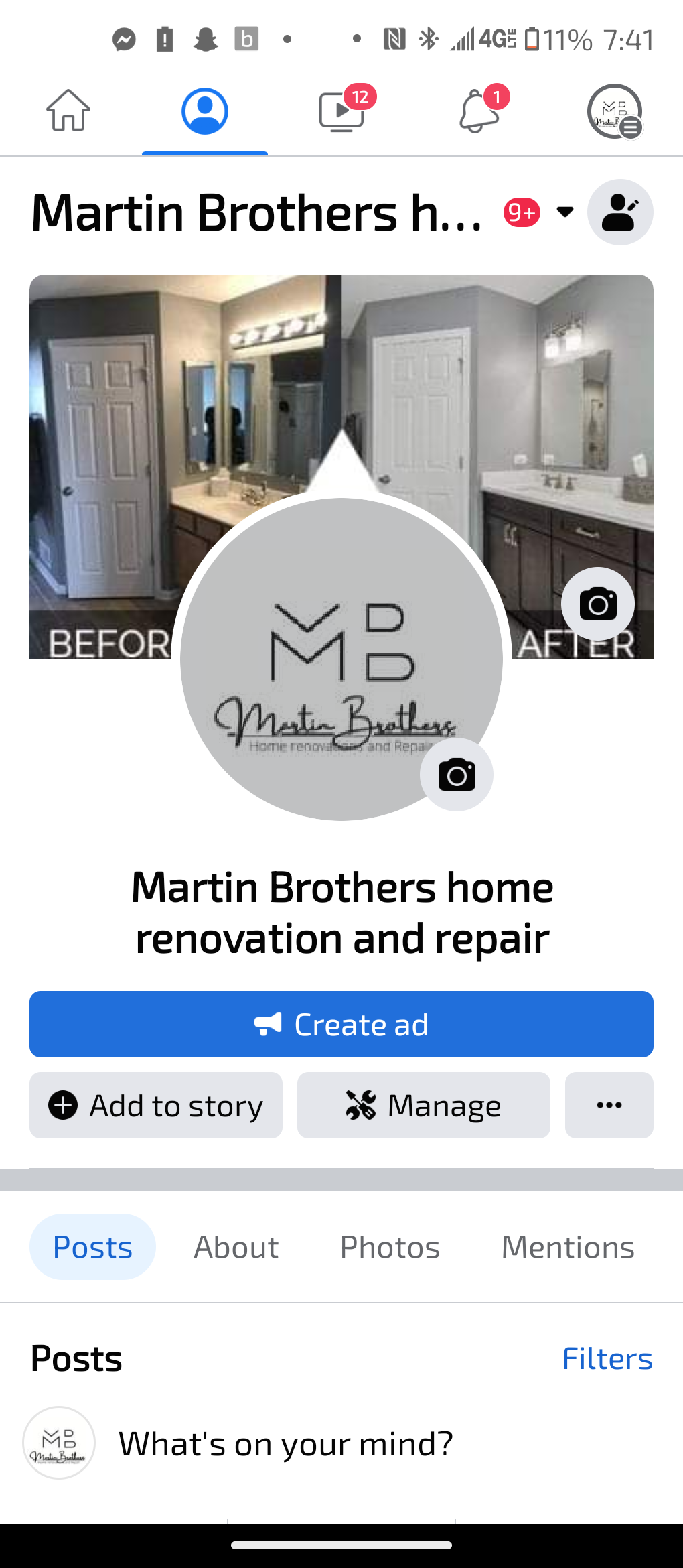Open the three-dots more options button
This screenshot has width=683, height=1568.
pyautogui.click(x=609, y=1106)
